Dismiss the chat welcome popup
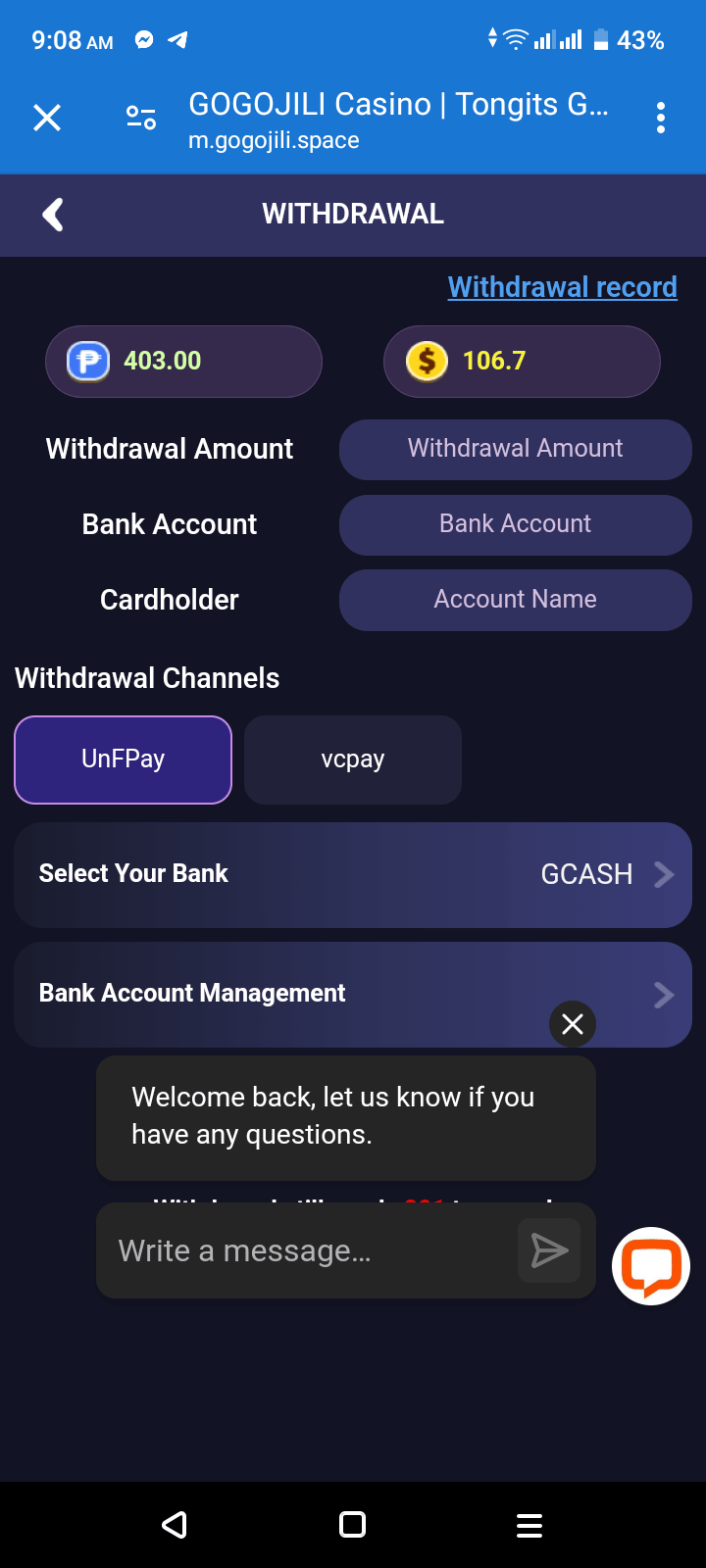 tap(573, 1024)
